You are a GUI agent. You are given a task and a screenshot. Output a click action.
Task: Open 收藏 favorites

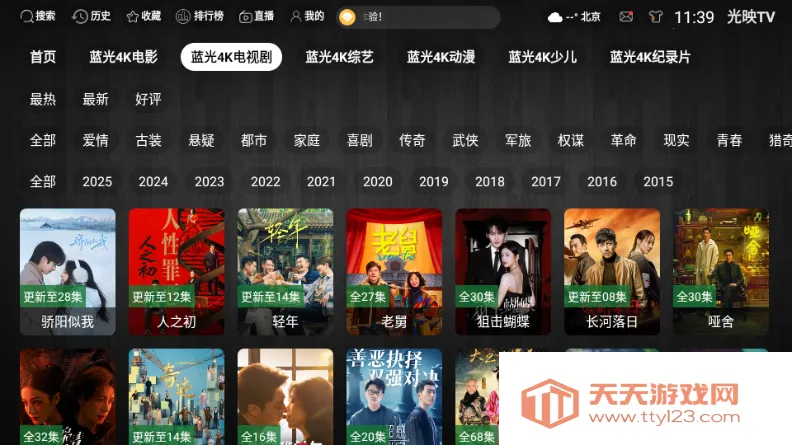pyautogui.click(x=144, y=17)
